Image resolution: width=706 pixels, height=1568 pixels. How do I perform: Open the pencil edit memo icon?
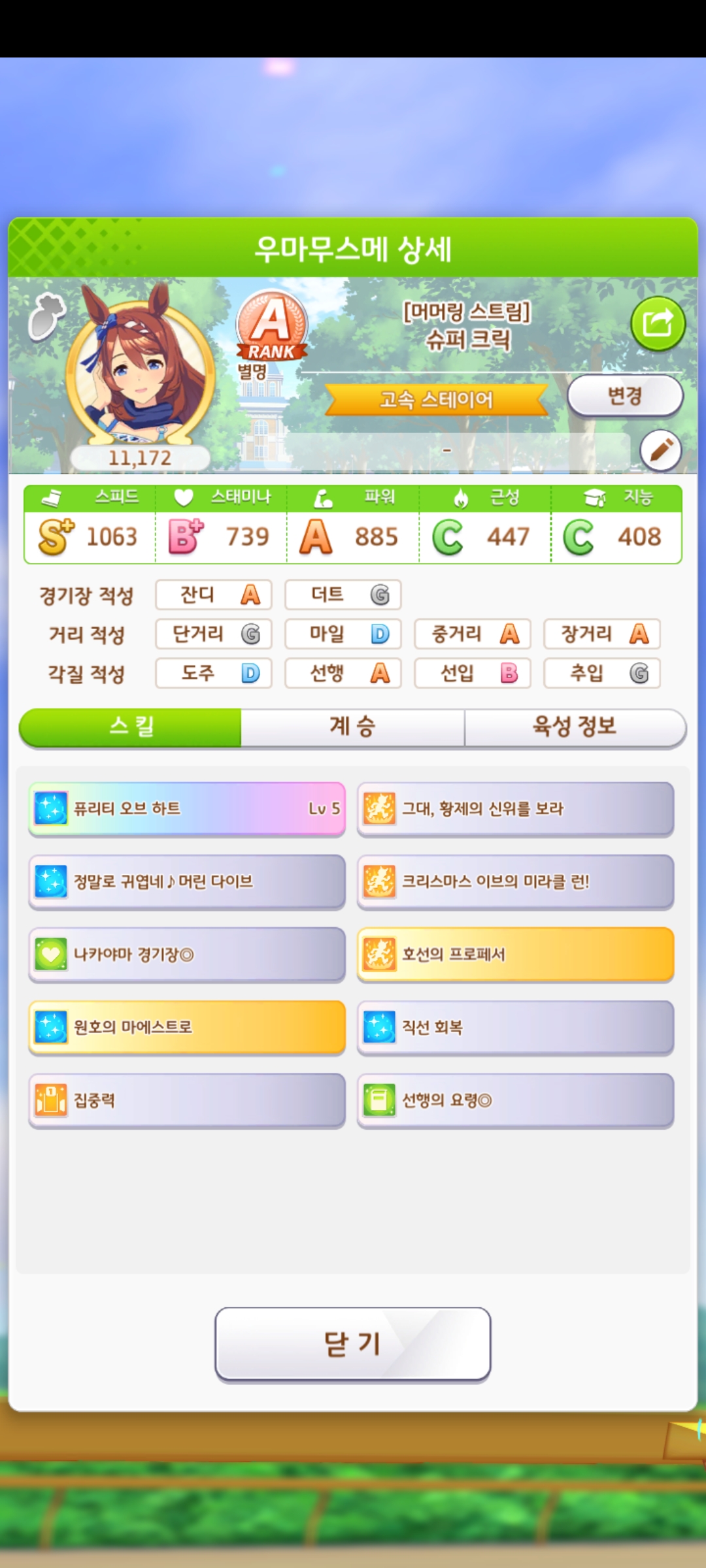(x=660, y=450)
